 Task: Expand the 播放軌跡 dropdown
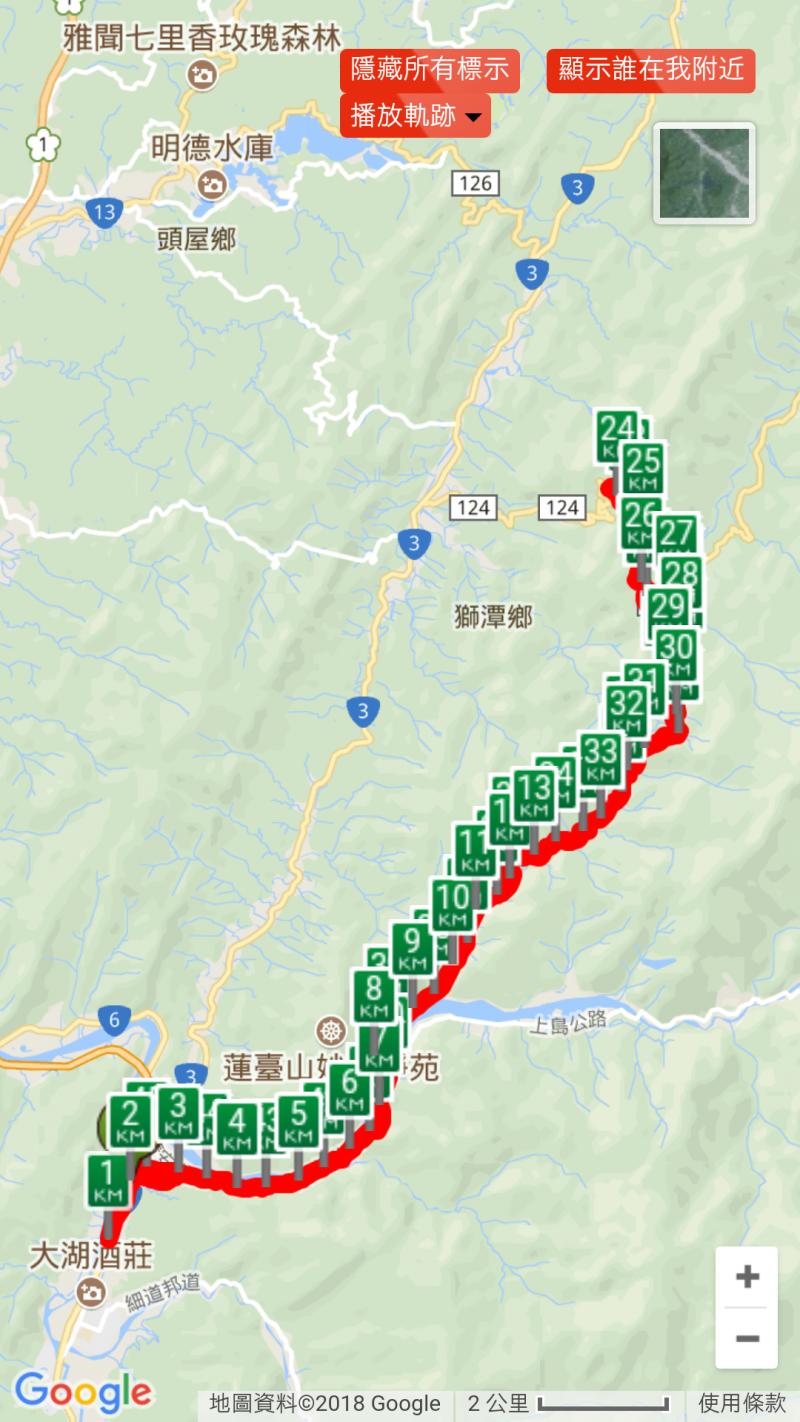coord(415,116)
